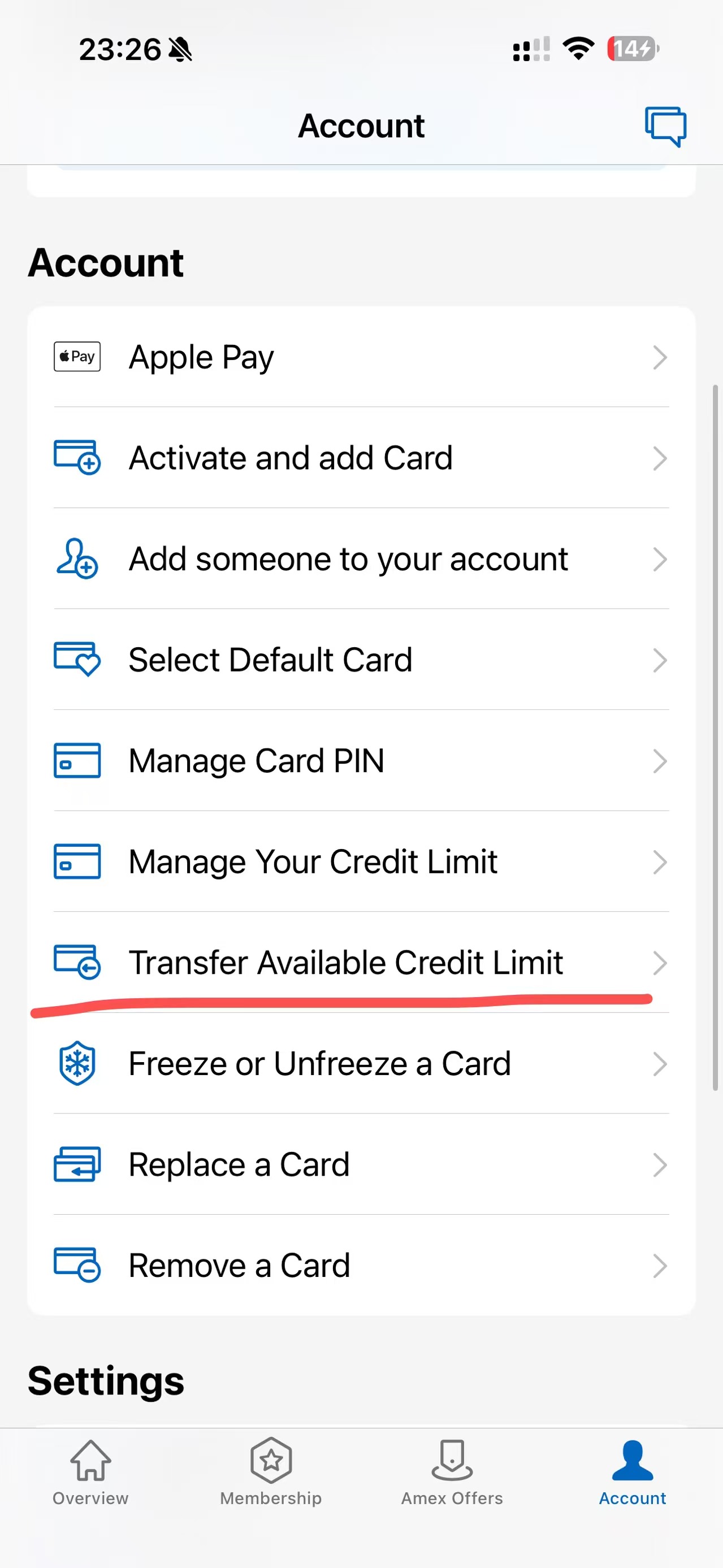The image size is (723, 1568).
Task: Open Apple Pay settings
Action: 362,357
